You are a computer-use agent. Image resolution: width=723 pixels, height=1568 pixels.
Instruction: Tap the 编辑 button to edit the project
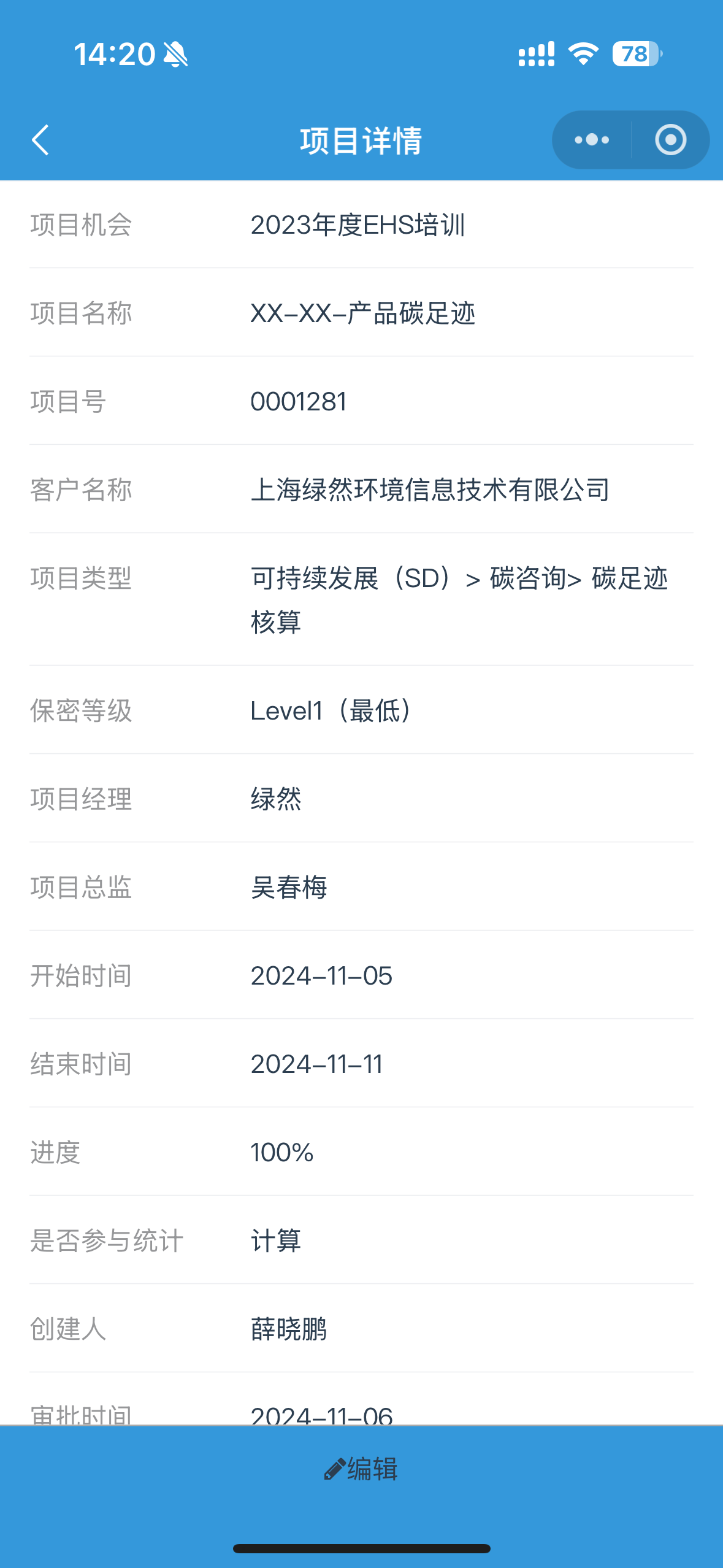click(x=361, y=1469)
